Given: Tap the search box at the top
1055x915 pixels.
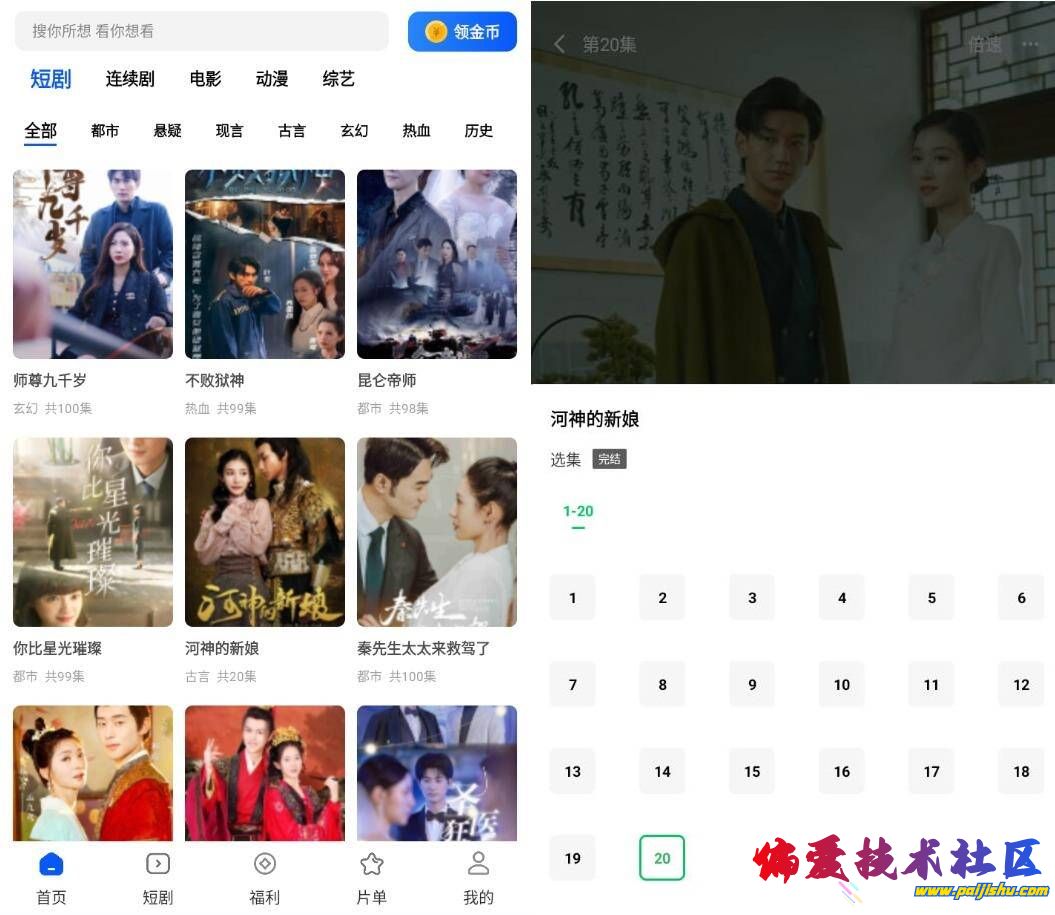Looking at the screenshot, I should (x=200, y=31).
